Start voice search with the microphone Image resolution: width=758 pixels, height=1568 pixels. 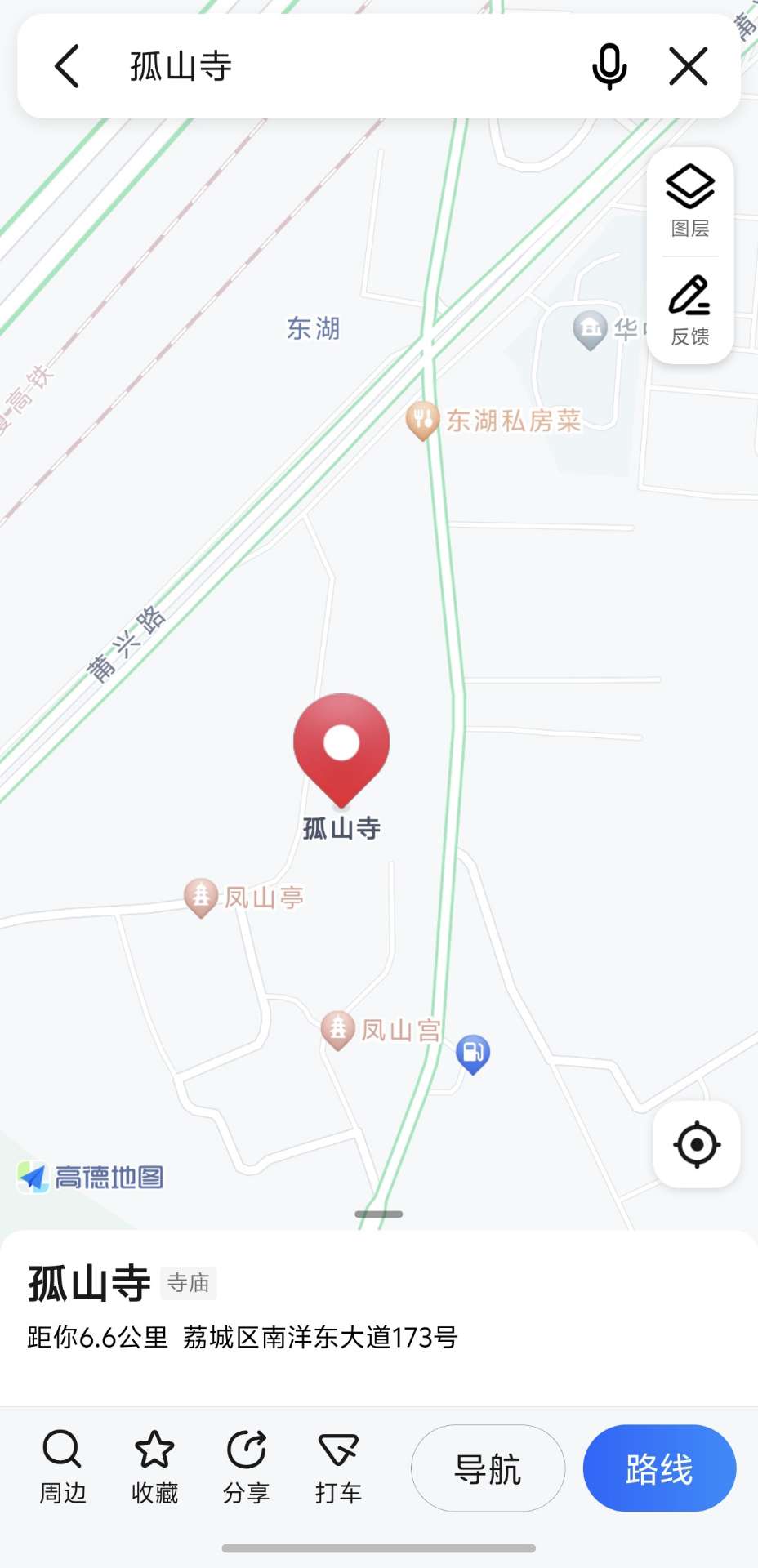pyautogui.click(x=609, y=66)
